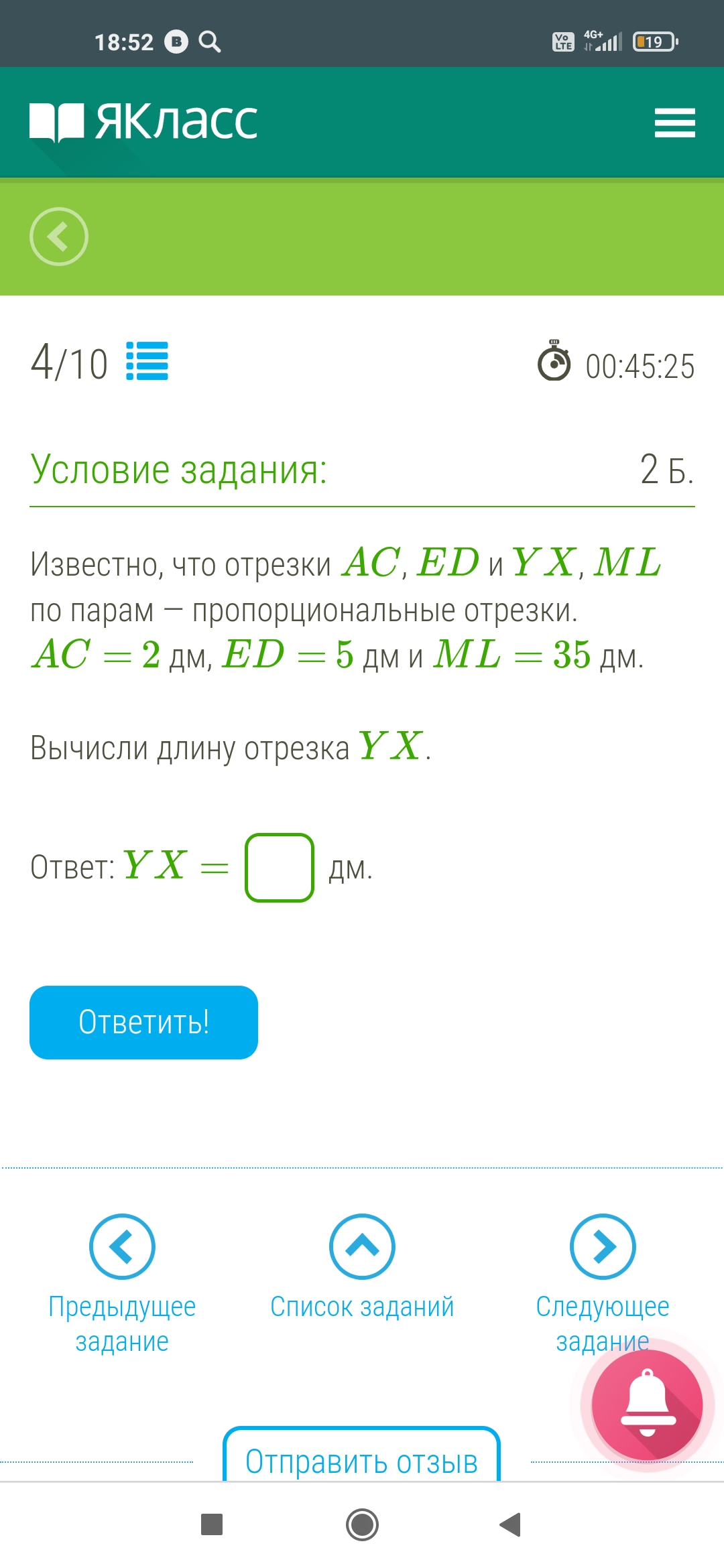The width and height of the screenshot is (724, 1568).
Task: Tap the system back button
Action: (511, 1524)
